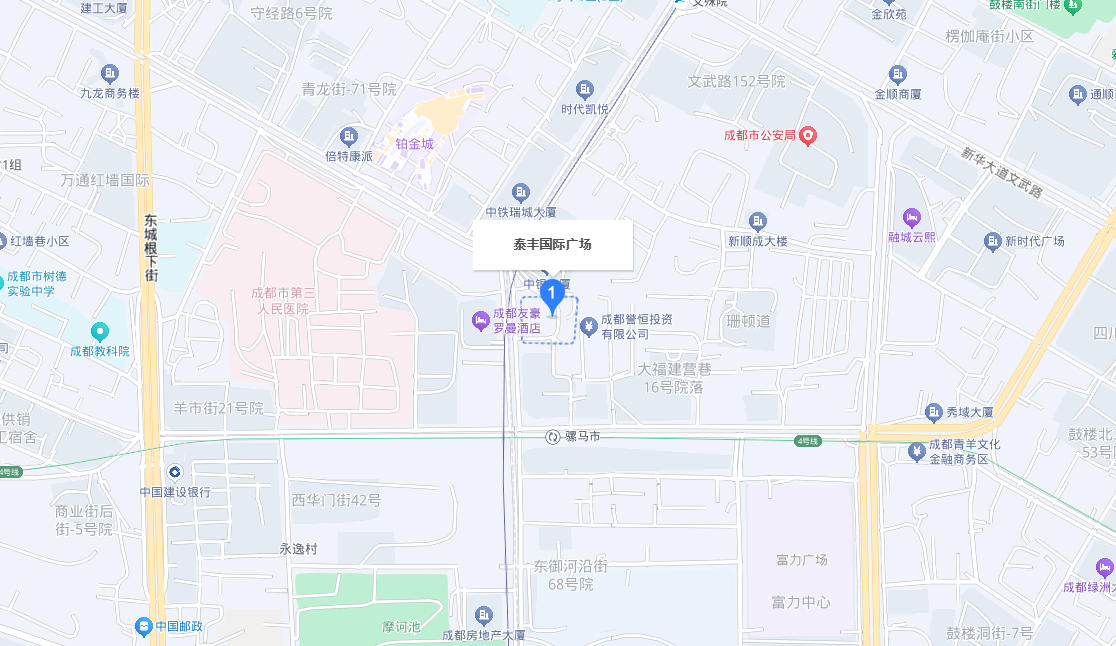Screen dimensions: 1116x646
Task: Open the 中国邮政 post office marker
Action: (x=143, y=626)
